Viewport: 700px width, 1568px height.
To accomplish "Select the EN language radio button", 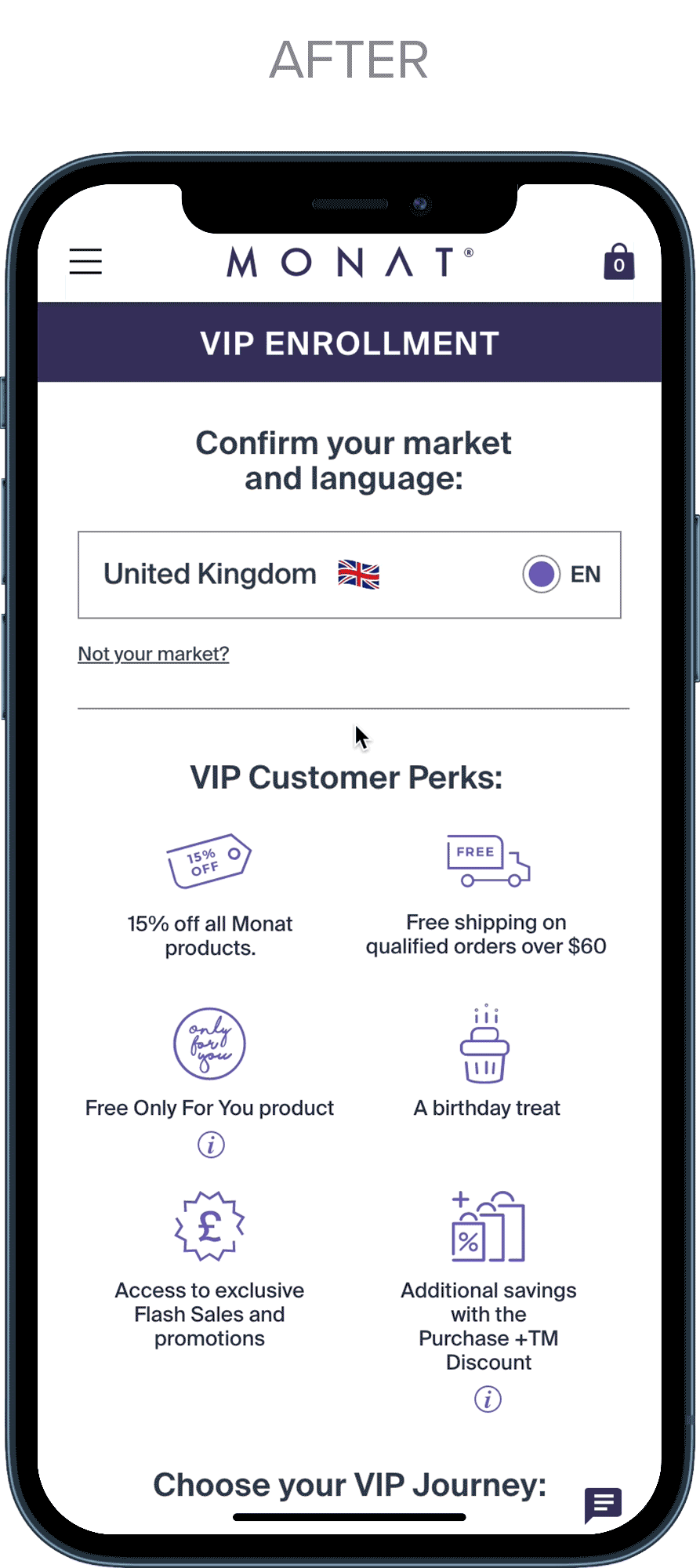I will coord(541,574).
